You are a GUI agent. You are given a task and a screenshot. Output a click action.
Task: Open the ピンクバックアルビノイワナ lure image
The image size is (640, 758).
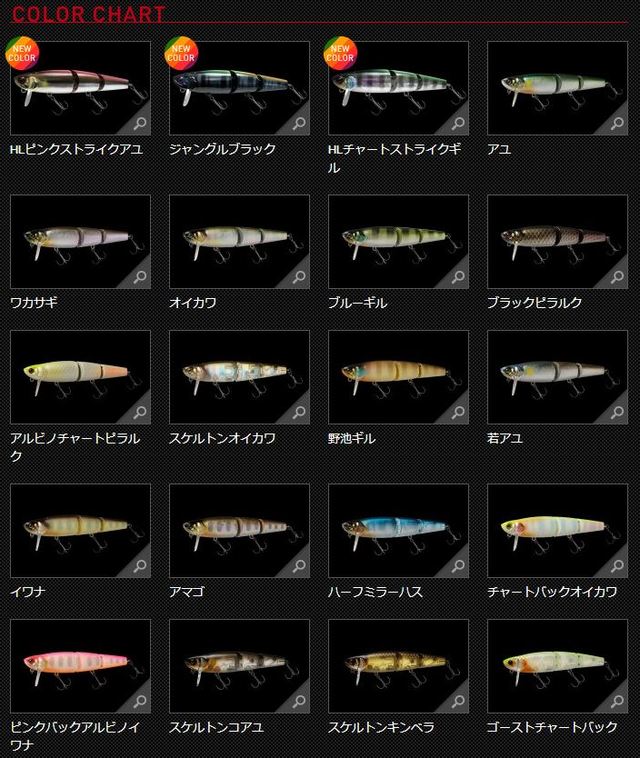[x=80, y=666]
